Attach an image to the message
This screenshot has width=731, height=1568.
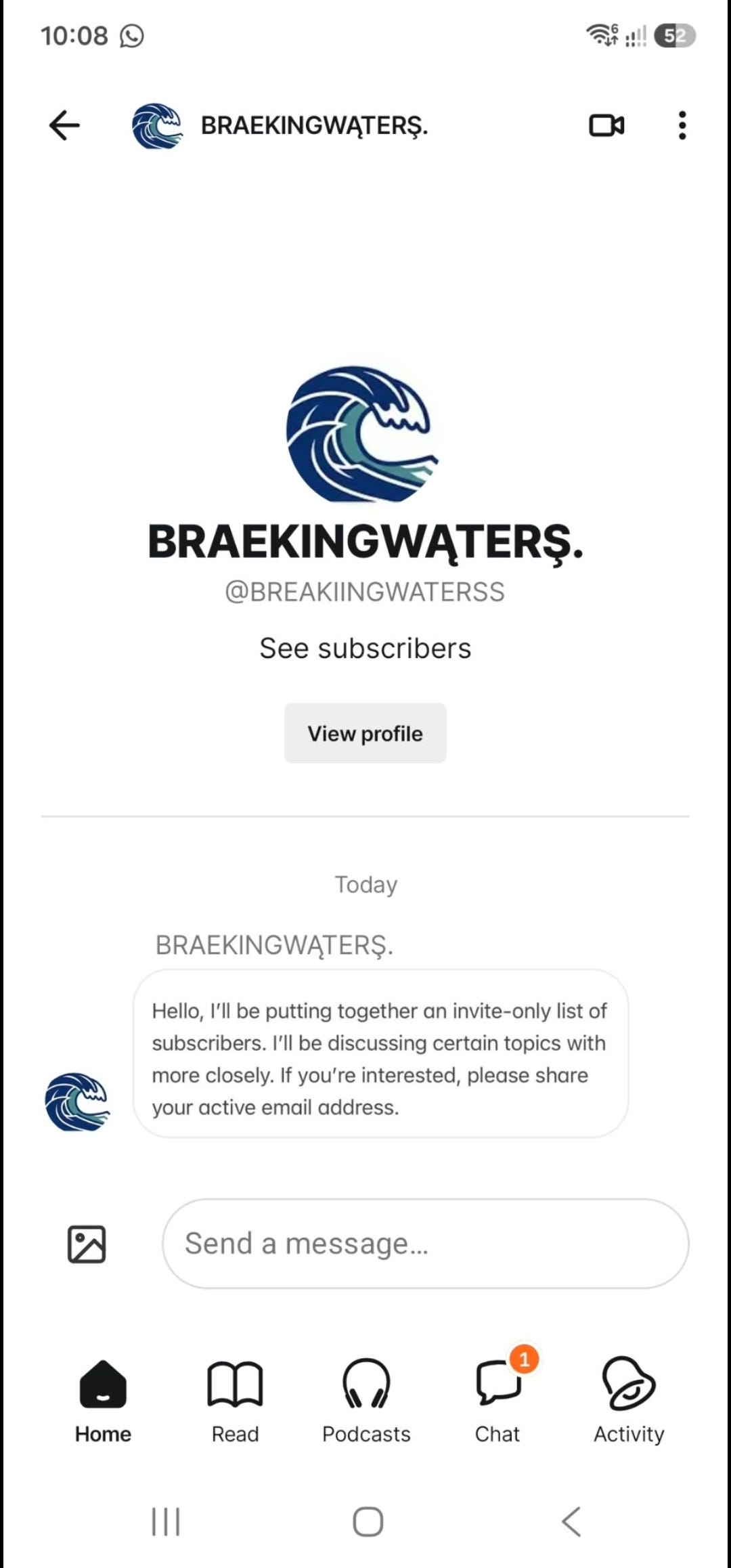87,1244
